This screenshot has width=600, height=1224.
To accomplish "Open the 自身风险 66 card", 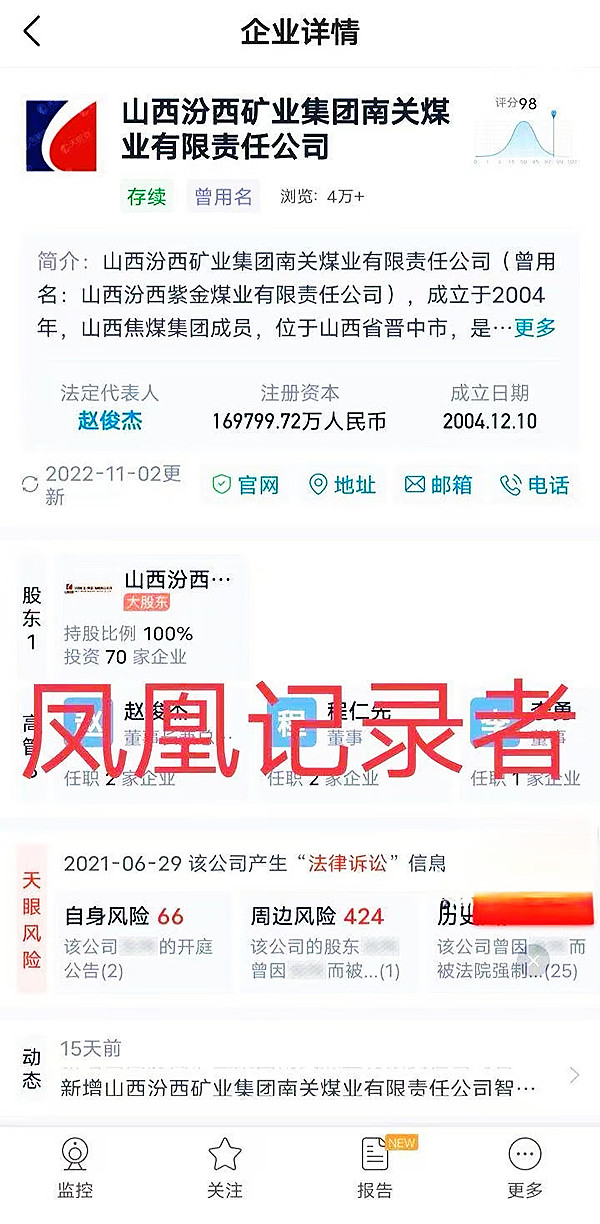I will click(140, 940).
